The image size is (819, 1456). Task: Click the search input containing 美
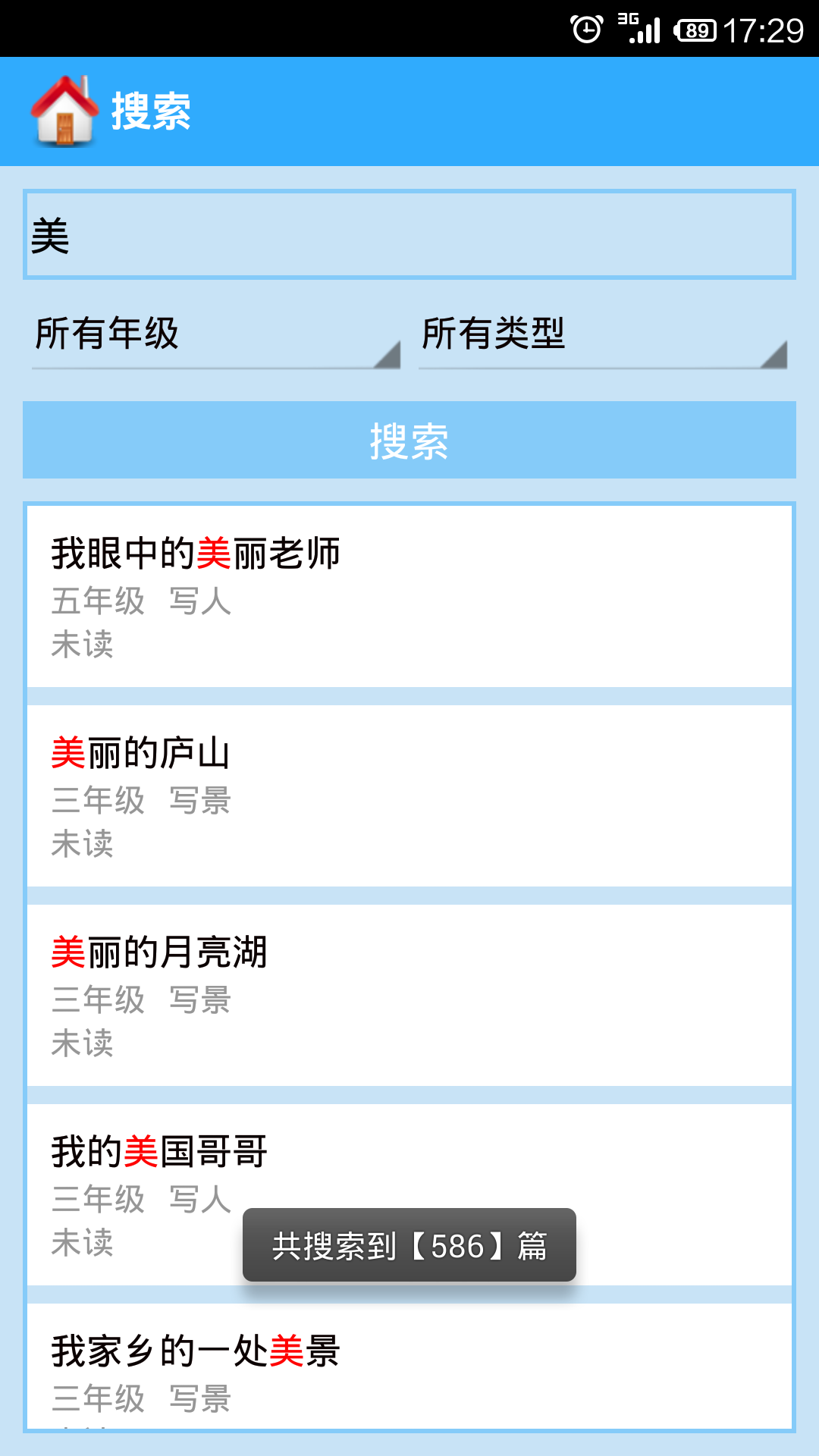tap(409, 234)
